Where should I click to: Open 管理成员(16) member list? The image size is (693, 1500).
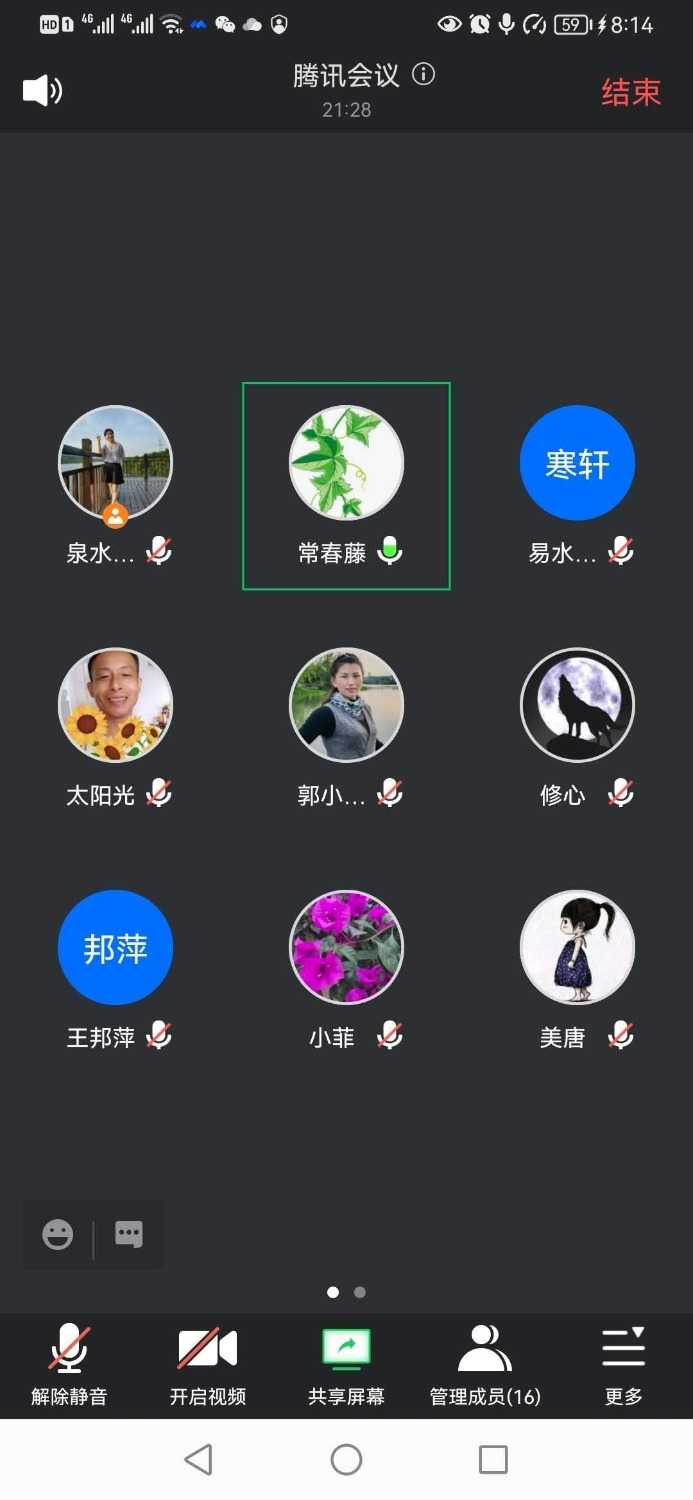coord(485,1364)
